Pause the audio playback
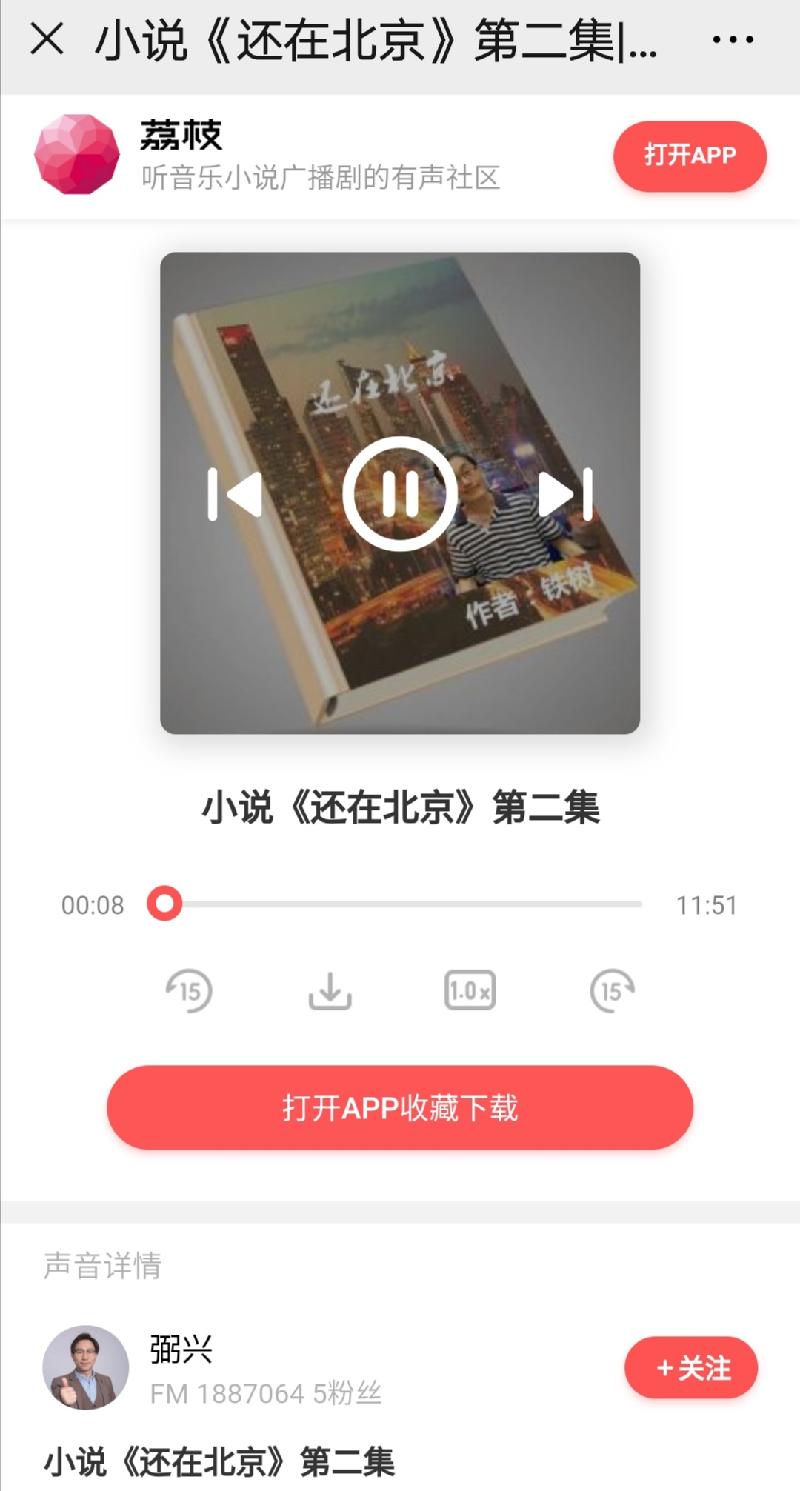Viewport: 800px width, 1491px height. (400, 493)
